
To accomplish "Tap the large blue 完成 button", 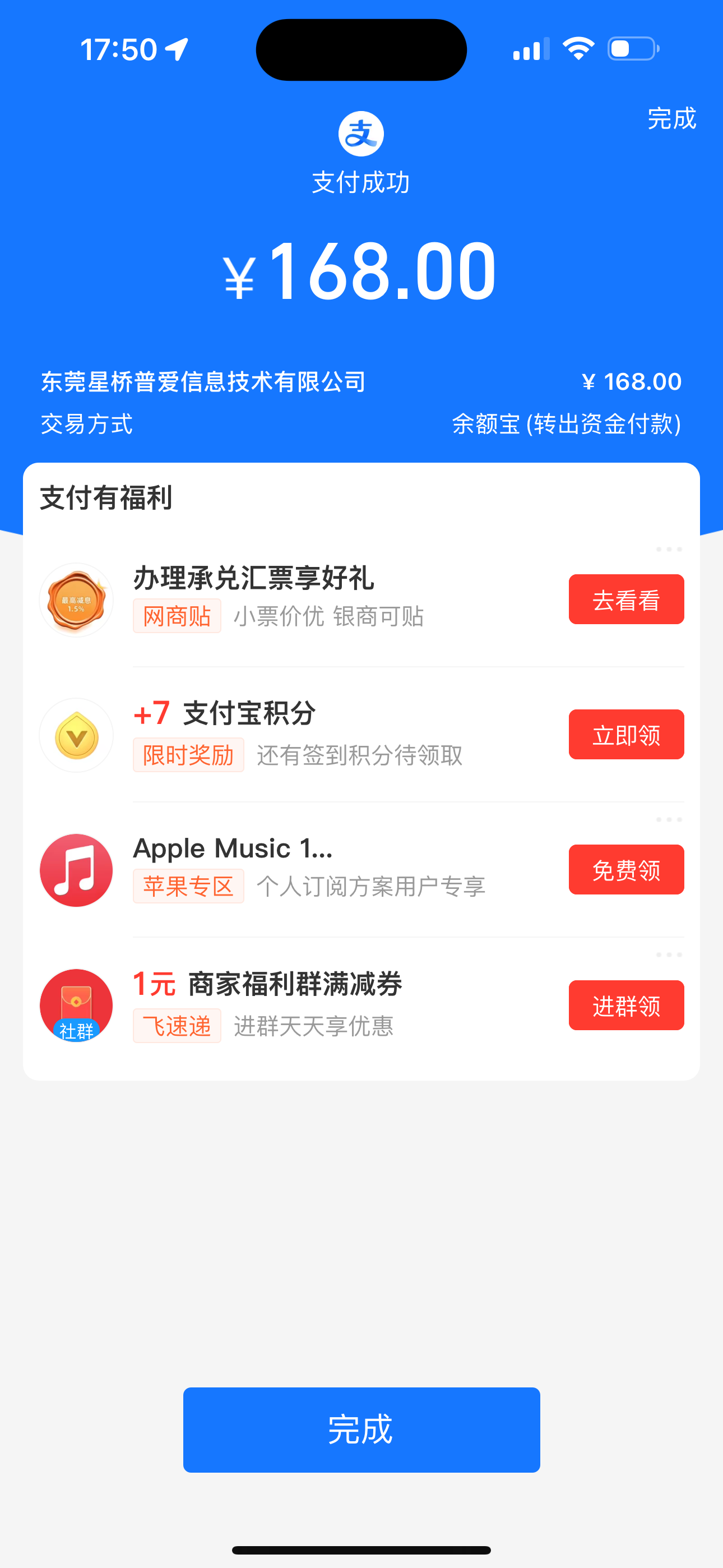I will (x=361, y=1429).
